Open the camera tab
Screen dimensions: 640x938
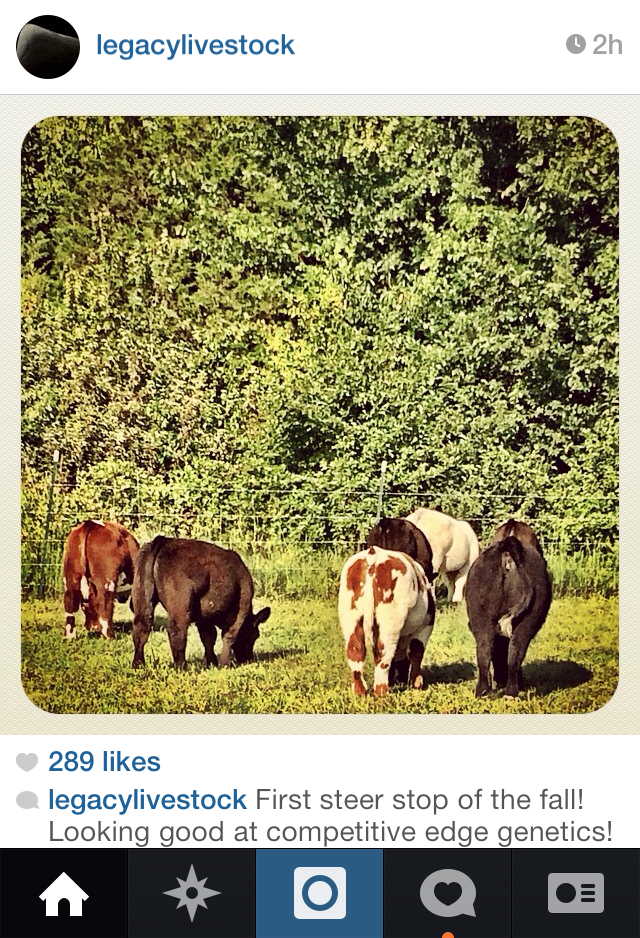click(x=320, y=893)
